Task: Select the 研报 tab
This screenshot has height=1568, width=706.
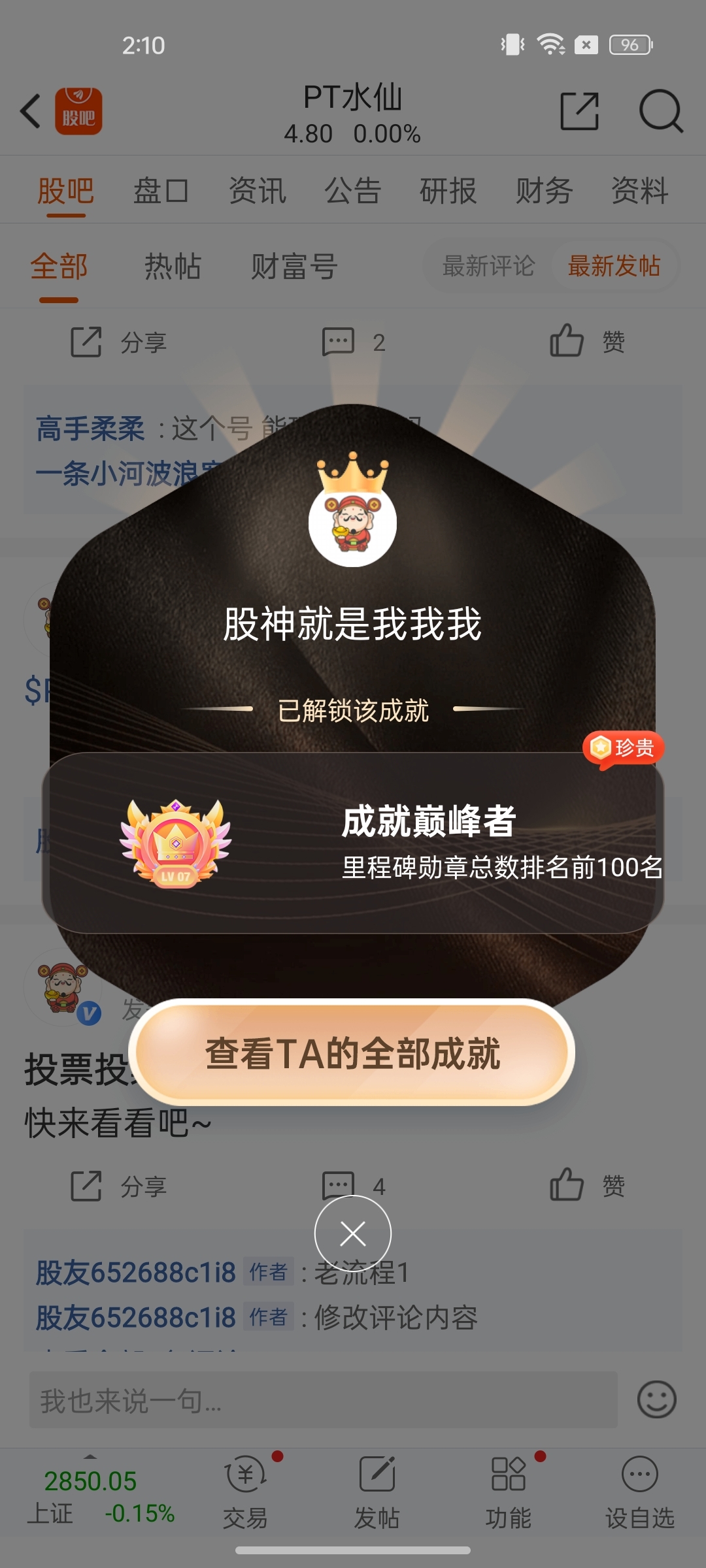Action: pyautogui.click(x=448, y=191)
